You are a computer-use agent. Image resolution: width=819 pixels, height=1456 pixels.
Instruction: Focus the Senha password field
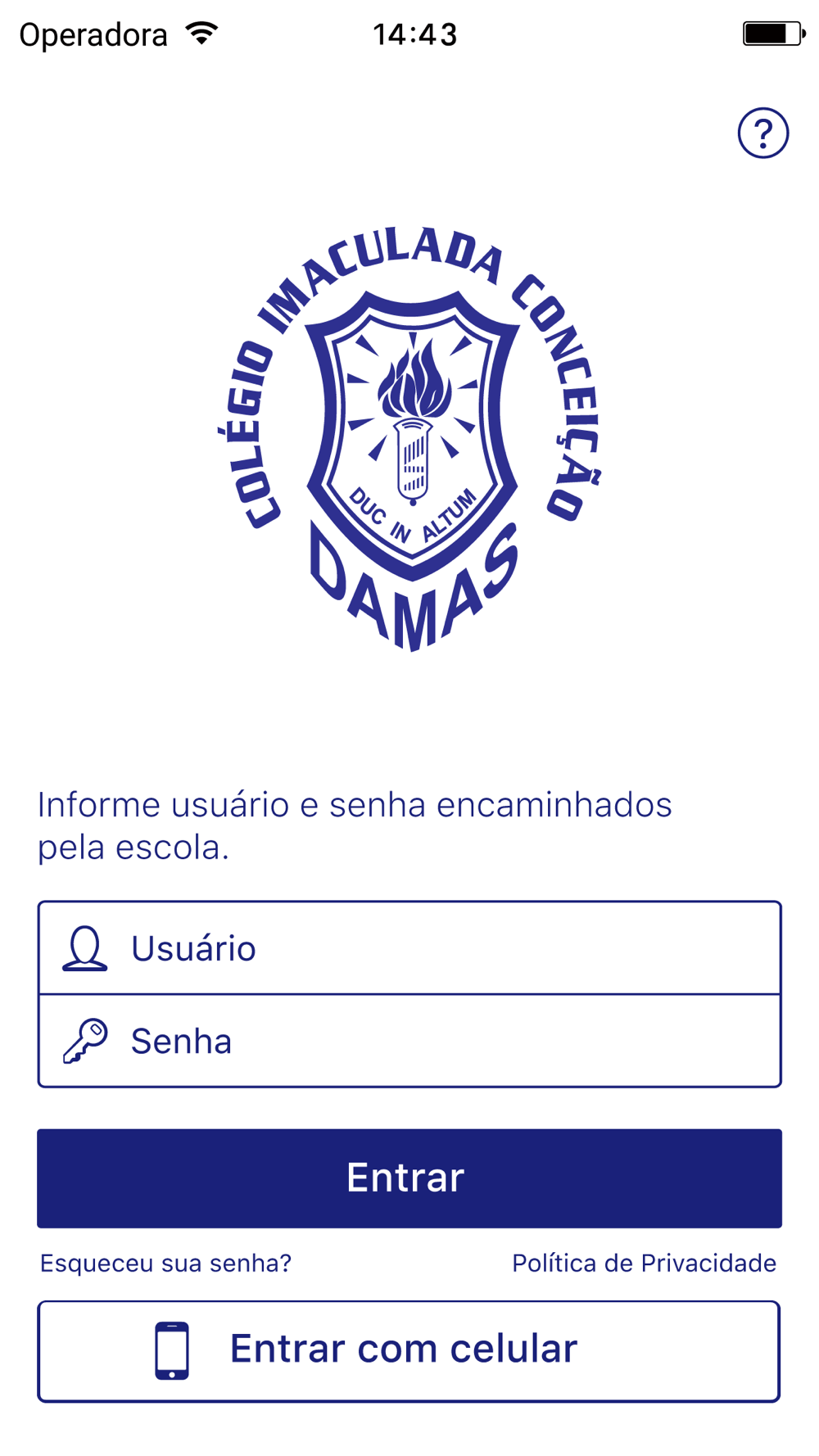coord(409,1041)
